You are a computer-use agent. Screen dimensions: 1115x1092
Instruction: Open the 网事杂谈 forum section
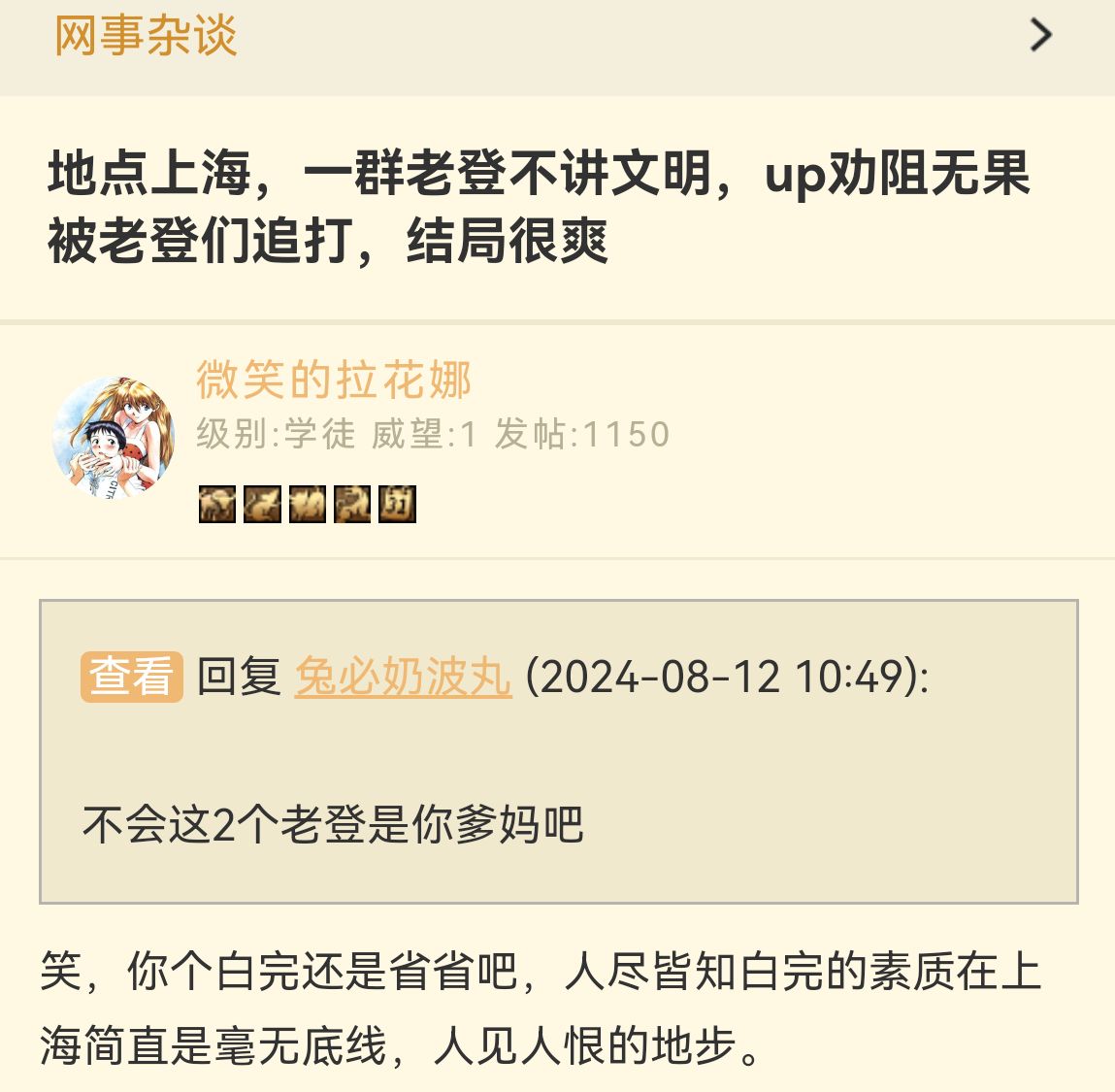pos(146,37)
